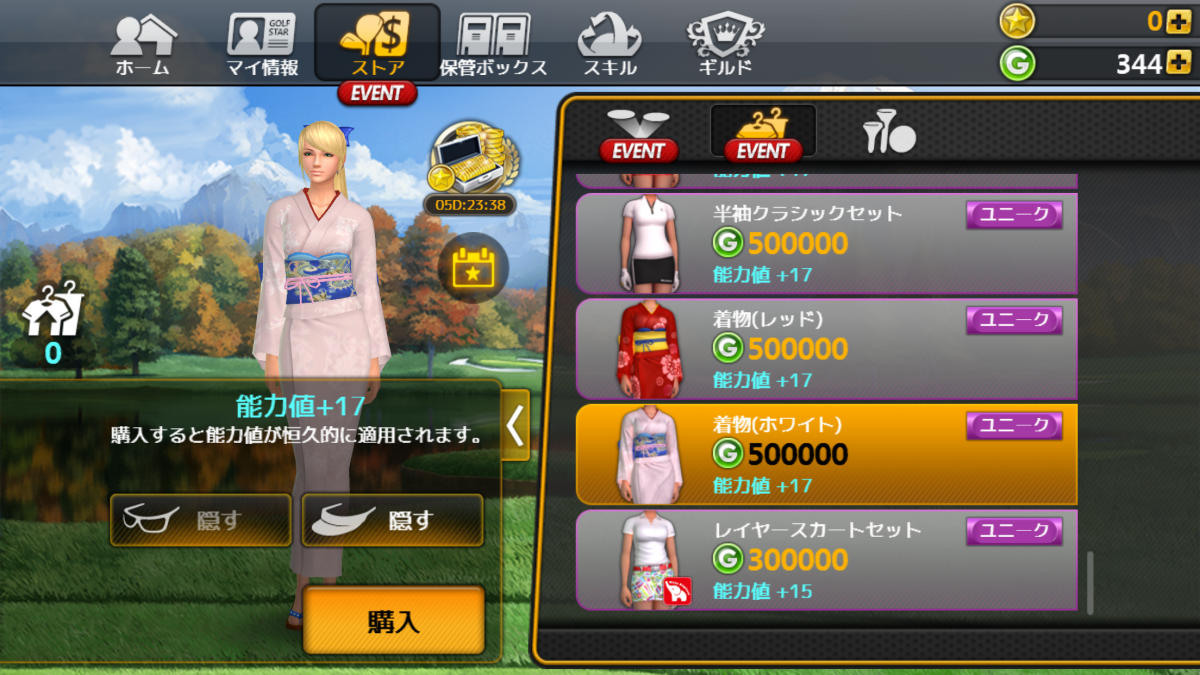The height and width of the screenshot is (675, 1200).
Task: Open the スキル menu
Action: point(609,46)
